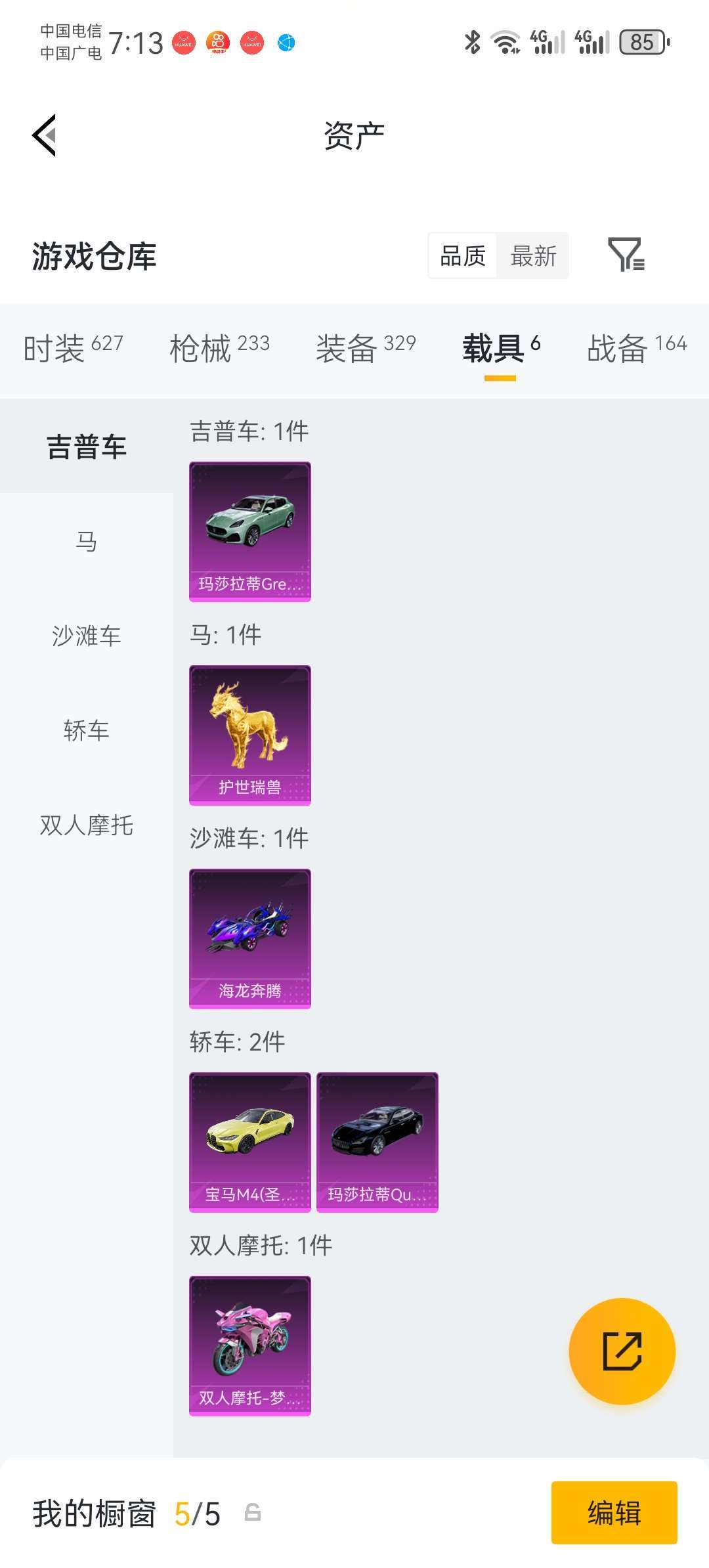
Task: Tap the back arrow to leave 资产 page
Action: click(43, 135)
